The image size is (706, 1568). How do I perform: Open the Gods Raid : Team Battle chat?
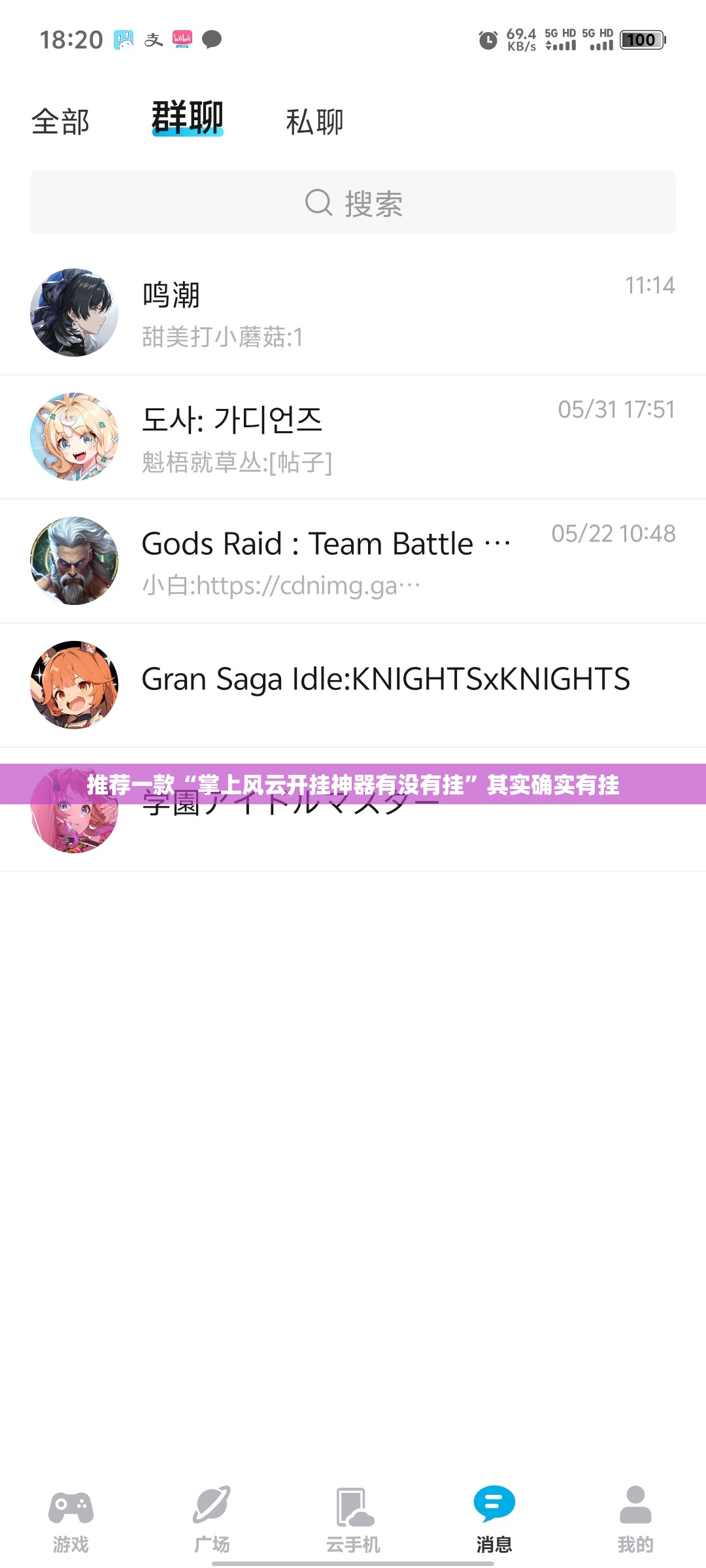353,561
